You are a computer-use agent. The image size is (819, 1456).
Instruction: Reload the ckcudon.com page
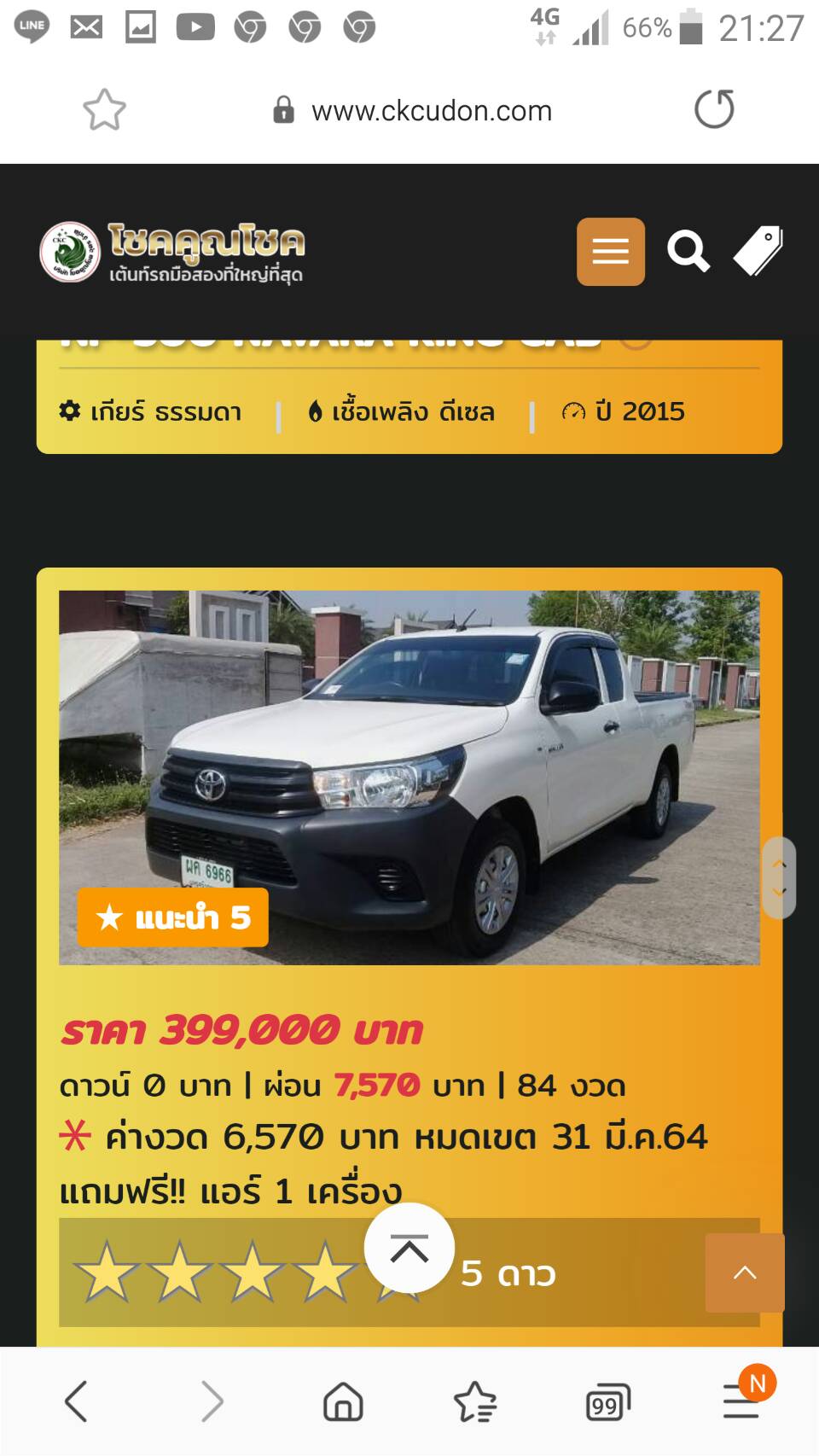pos(714,109)
